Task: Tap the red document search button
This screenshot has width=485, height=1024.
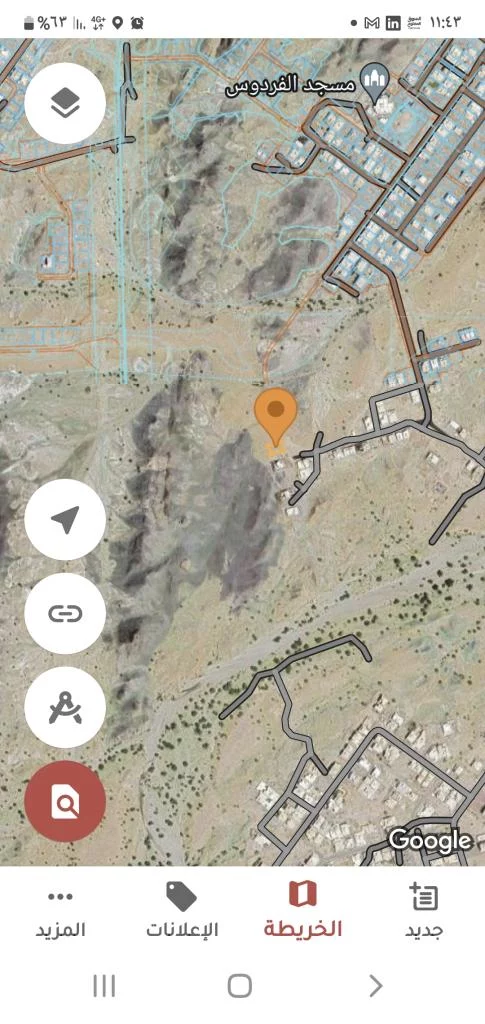Action: click(x=65, y=802)
